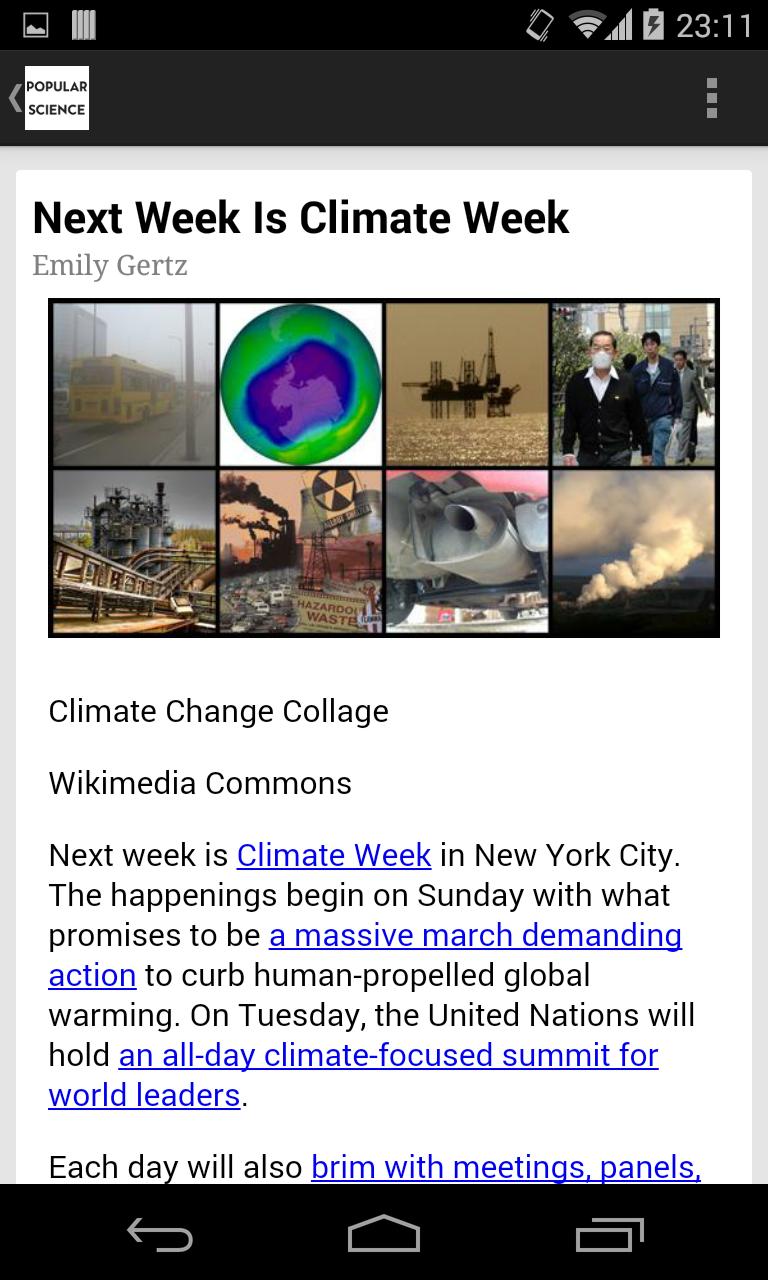This screenshot has height=1280, width=768.
Task: Tap the brim with meetings, panels link
Action: click(x=505, y=1167)
